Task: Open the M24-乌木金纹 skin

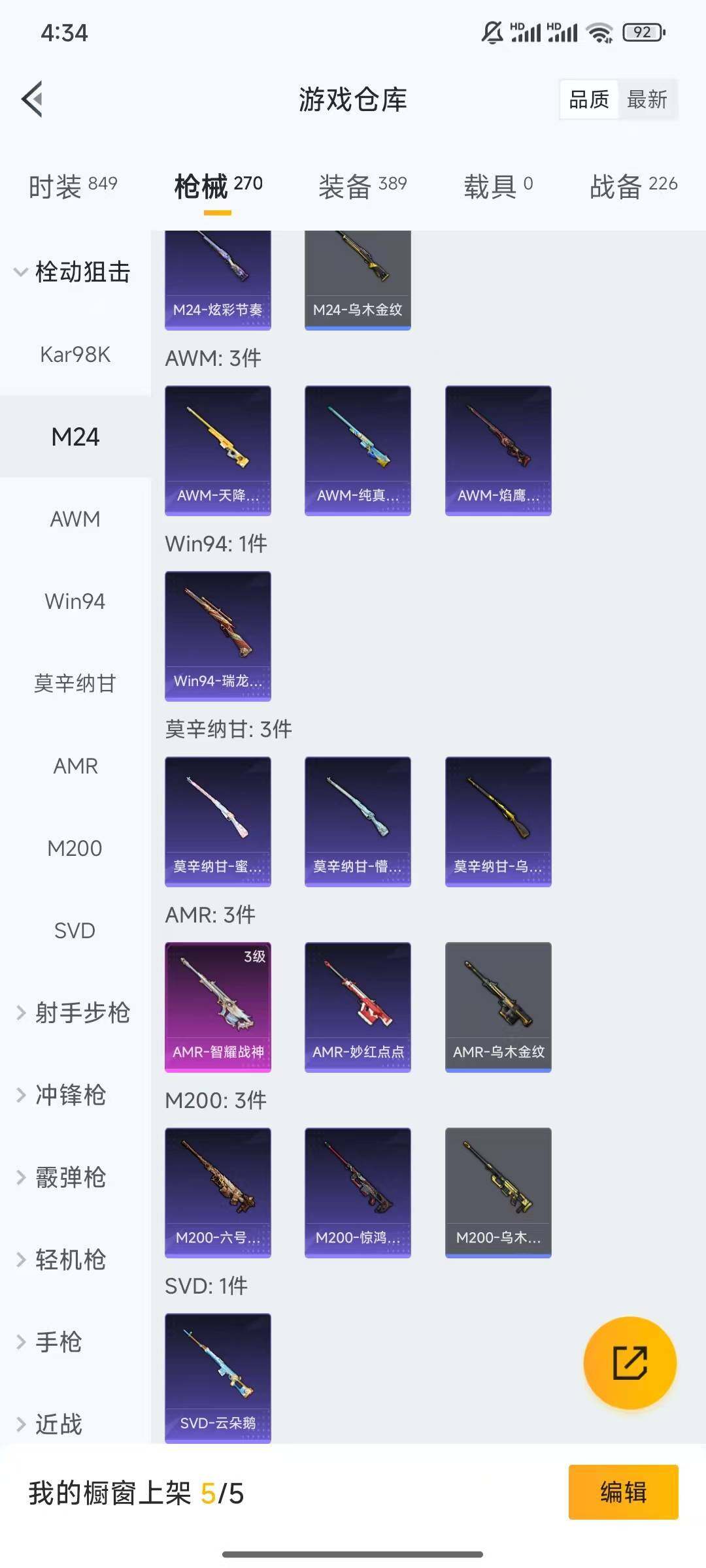Action: pos(358,281)
